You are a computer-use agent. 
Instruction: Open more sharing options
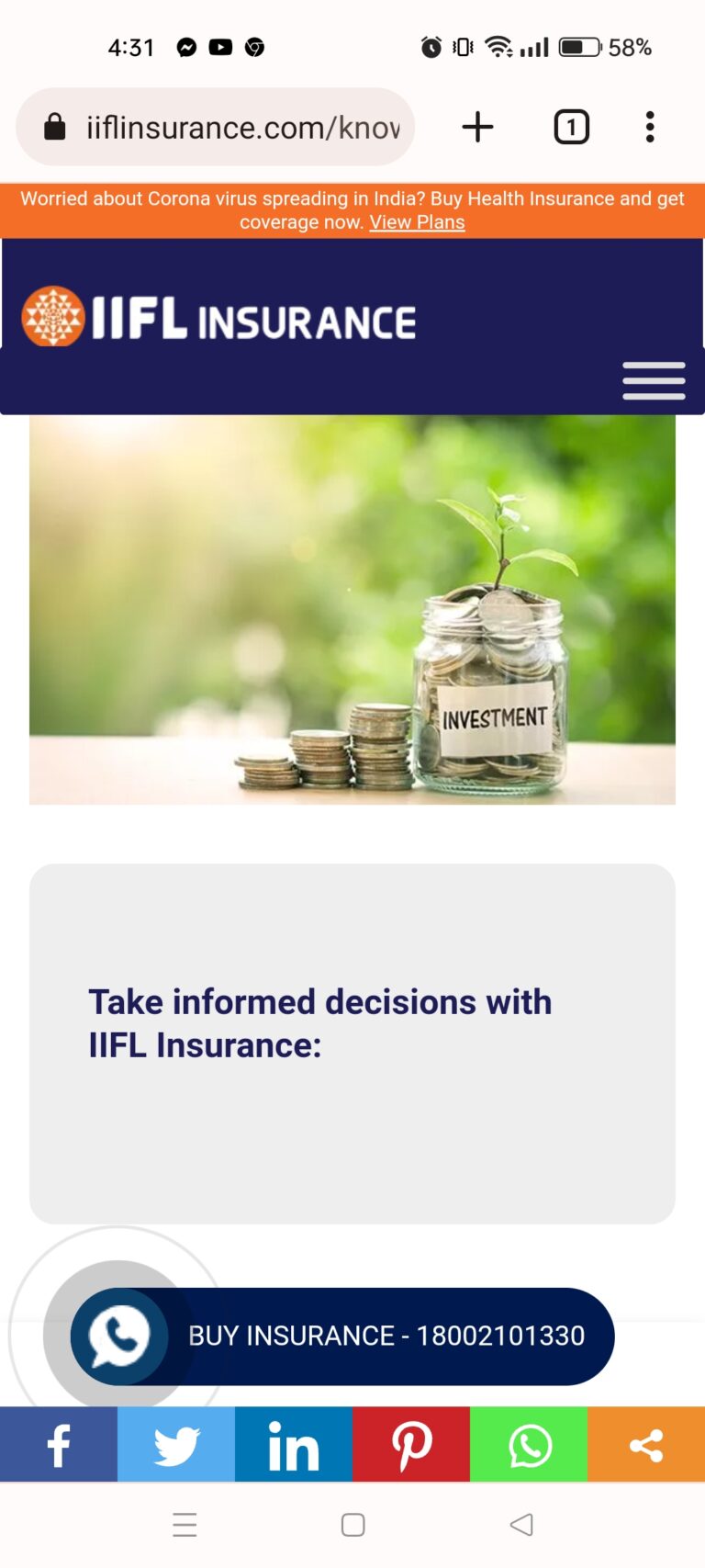[x=646, y=1444]
